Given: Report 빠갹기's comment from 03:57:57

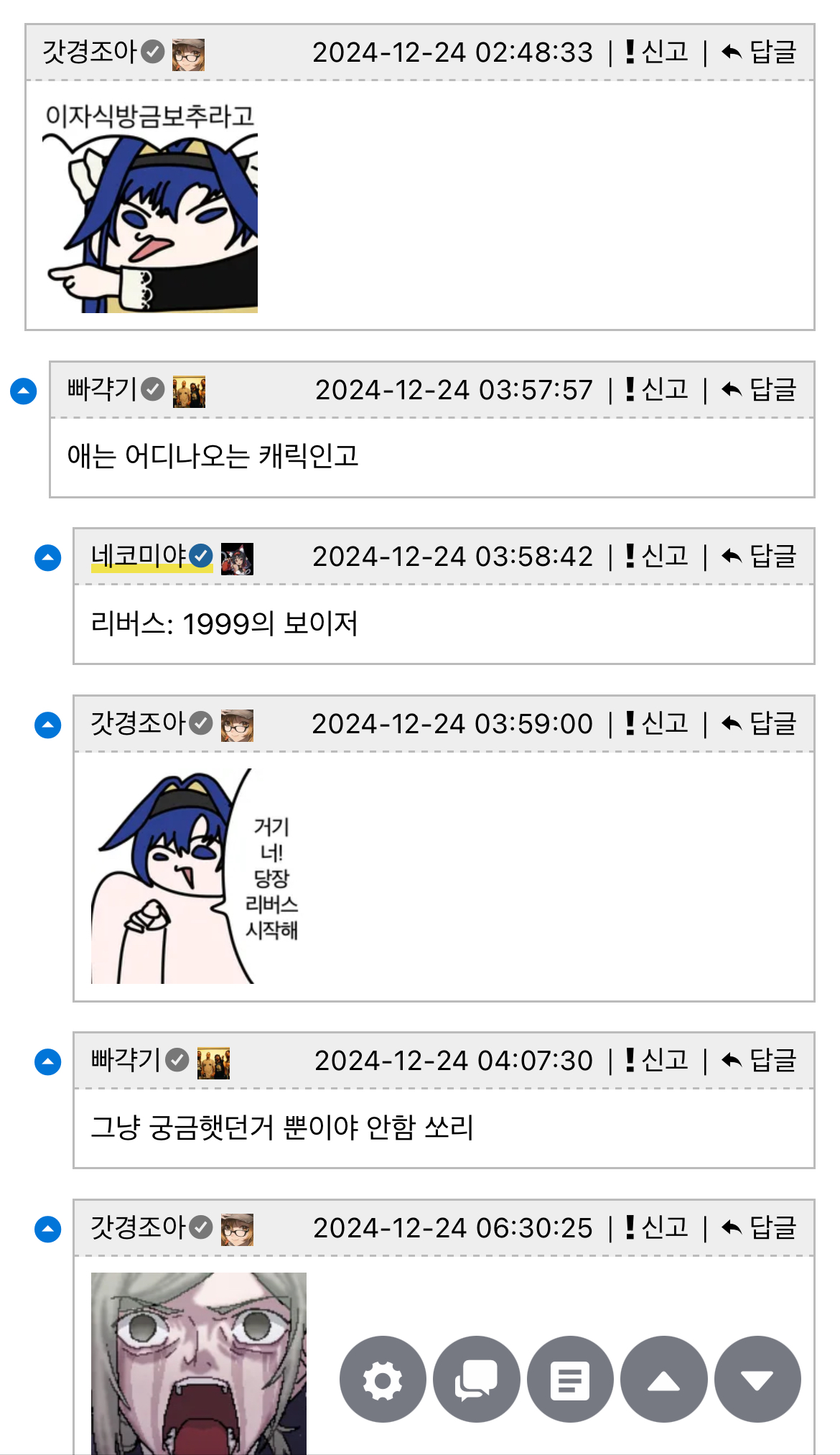Looking at the screenshot, I should 656,390.
